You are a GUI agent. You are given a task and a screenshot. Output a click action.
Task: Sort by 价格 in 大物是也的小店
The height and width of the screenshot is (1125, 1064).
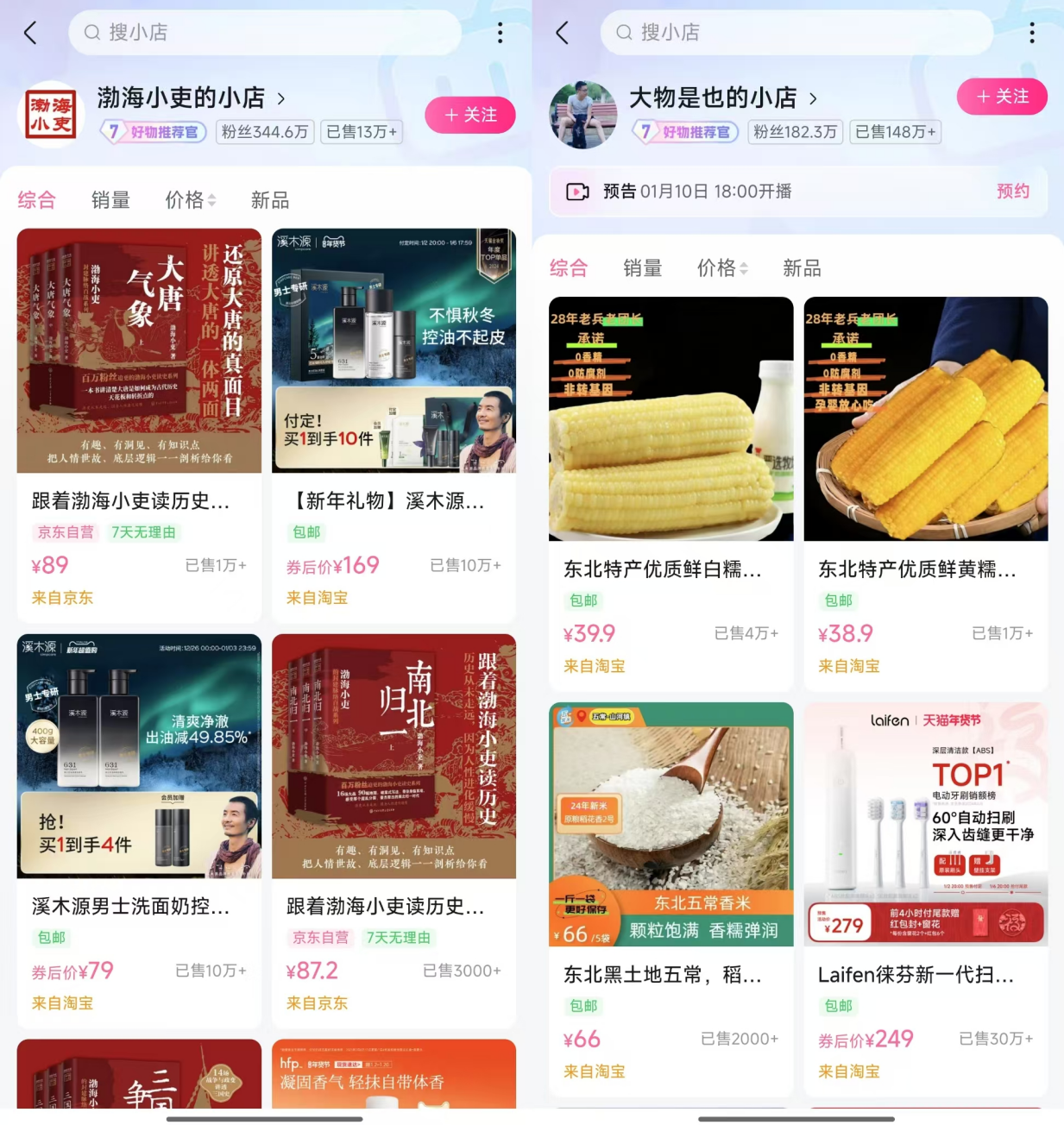coord(722,268)
